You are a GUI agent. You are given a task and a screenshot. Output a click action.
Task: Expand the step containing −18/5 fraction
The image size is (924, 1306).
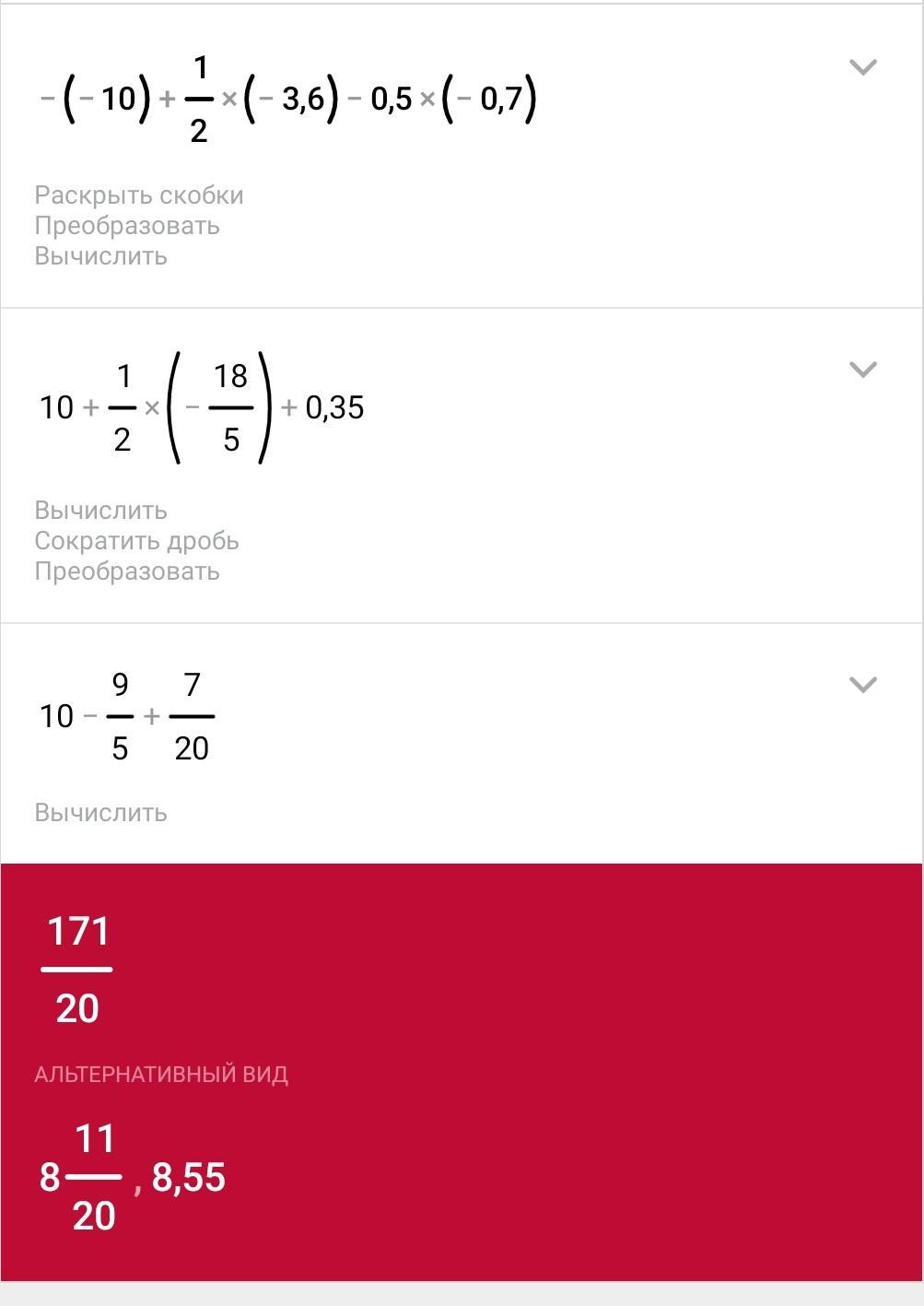[862, 370]
